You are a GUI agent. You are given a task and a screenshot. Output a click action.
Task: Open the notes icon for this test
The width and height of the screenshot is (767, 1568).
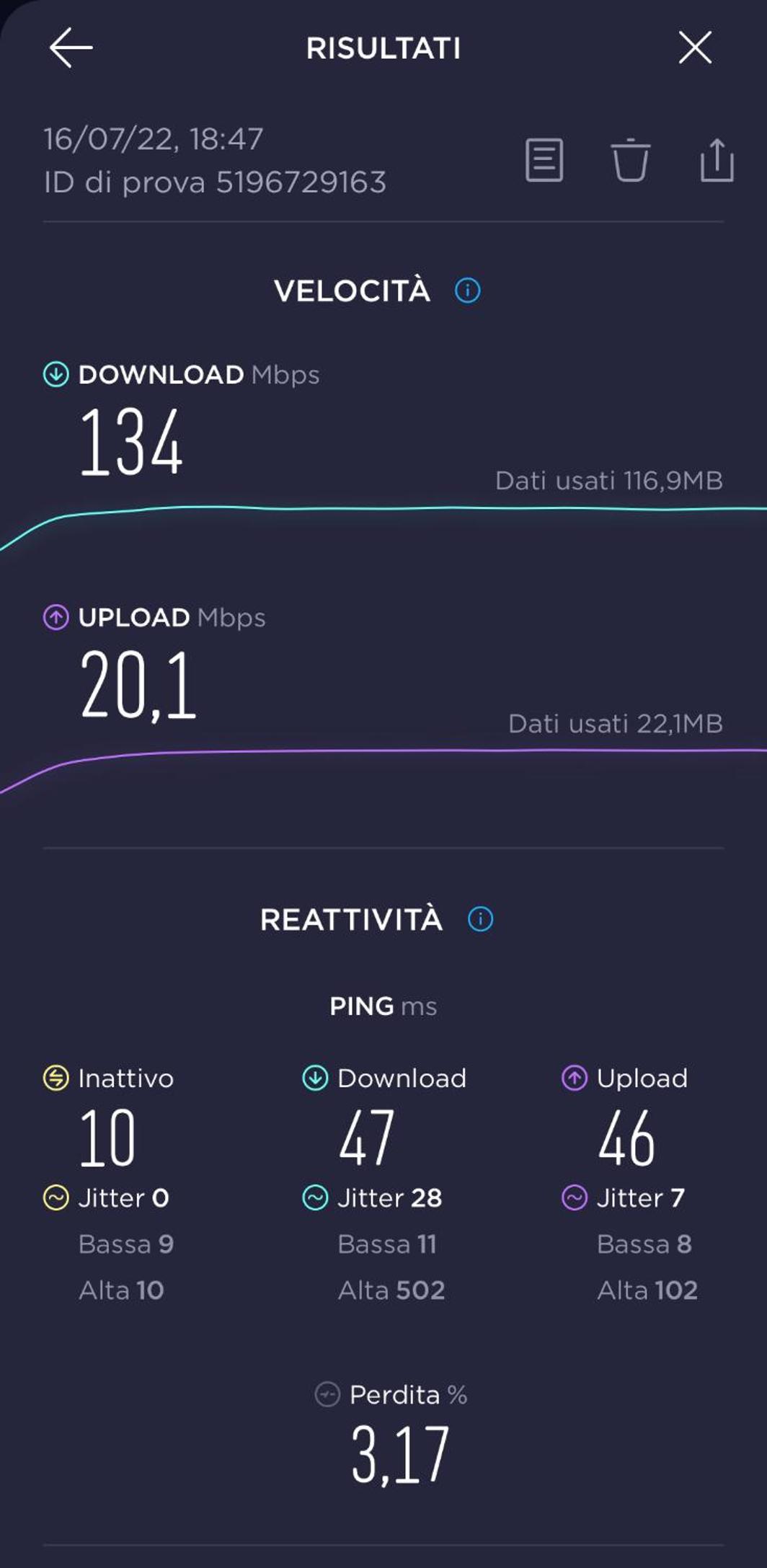(544, 160)
